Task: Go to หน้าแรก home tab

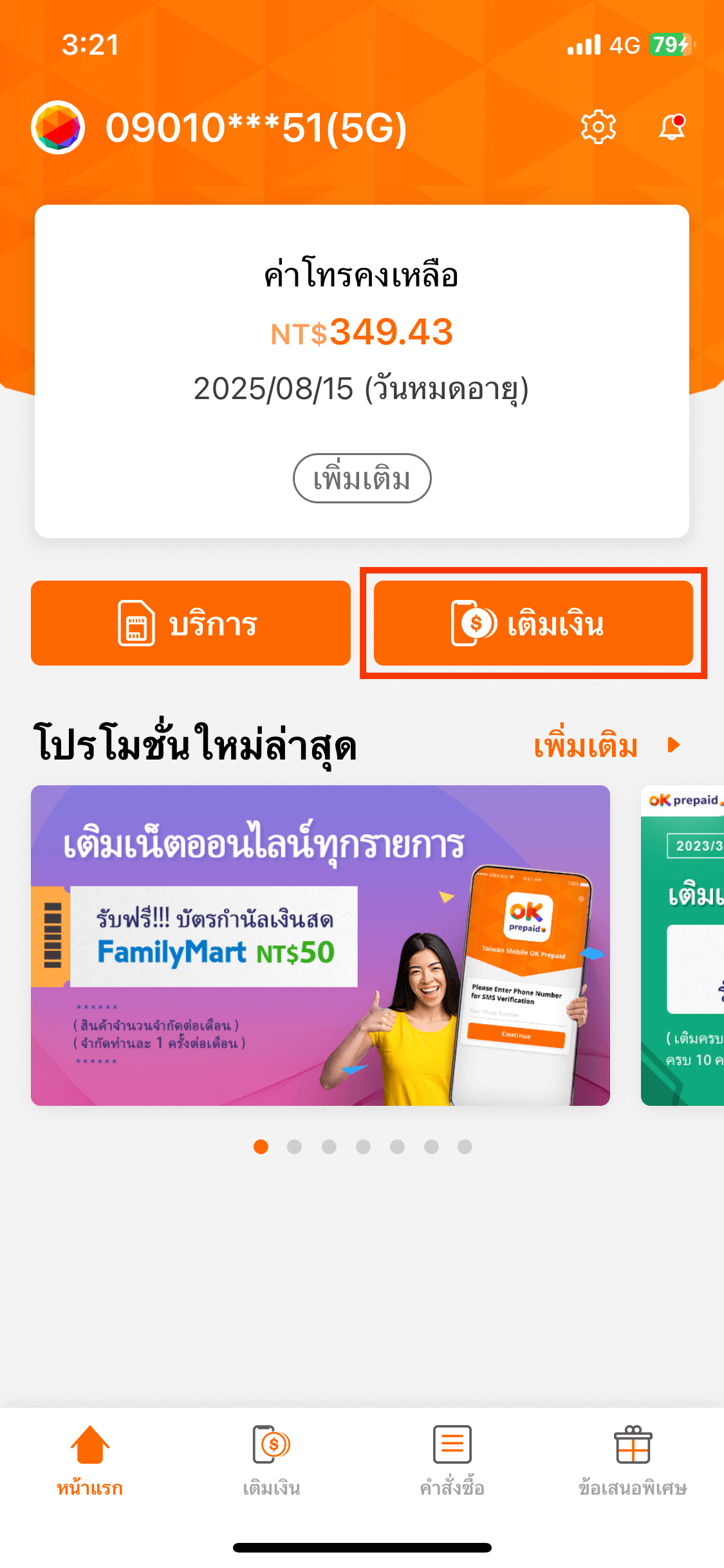Action: pyautogui.click(x=90, y=1459)
